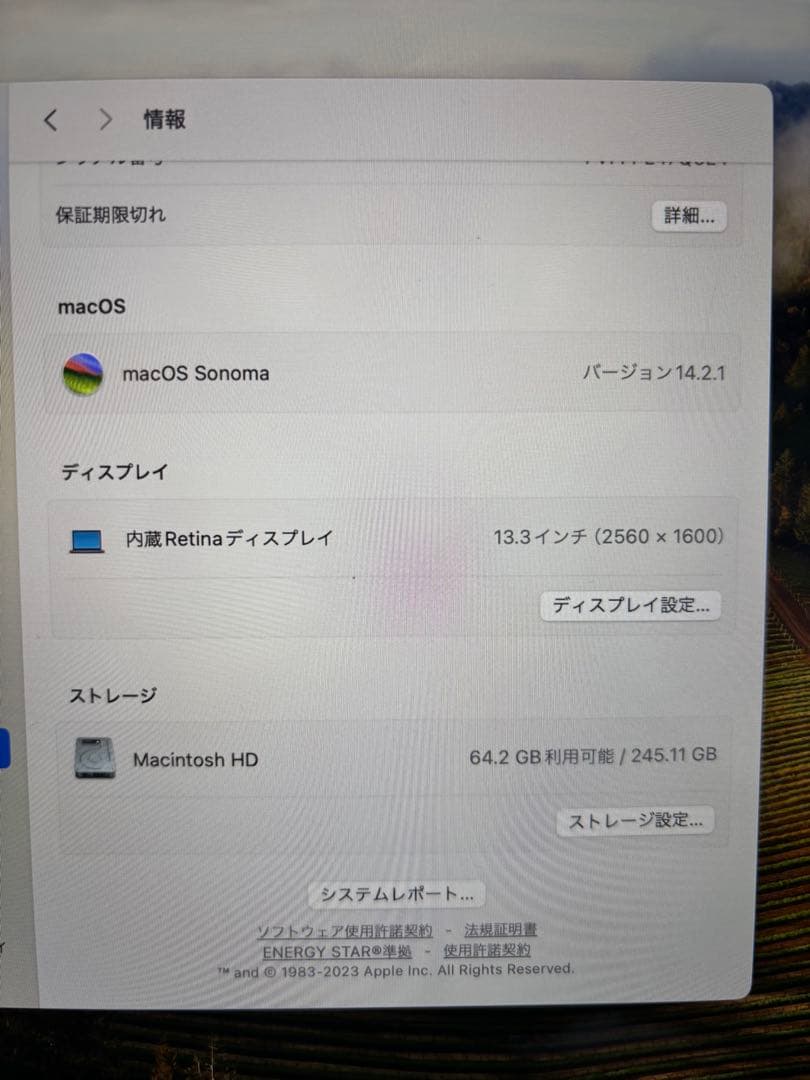Open システムレポート... system report
810x1080 pixels.
tap(397, 893)
